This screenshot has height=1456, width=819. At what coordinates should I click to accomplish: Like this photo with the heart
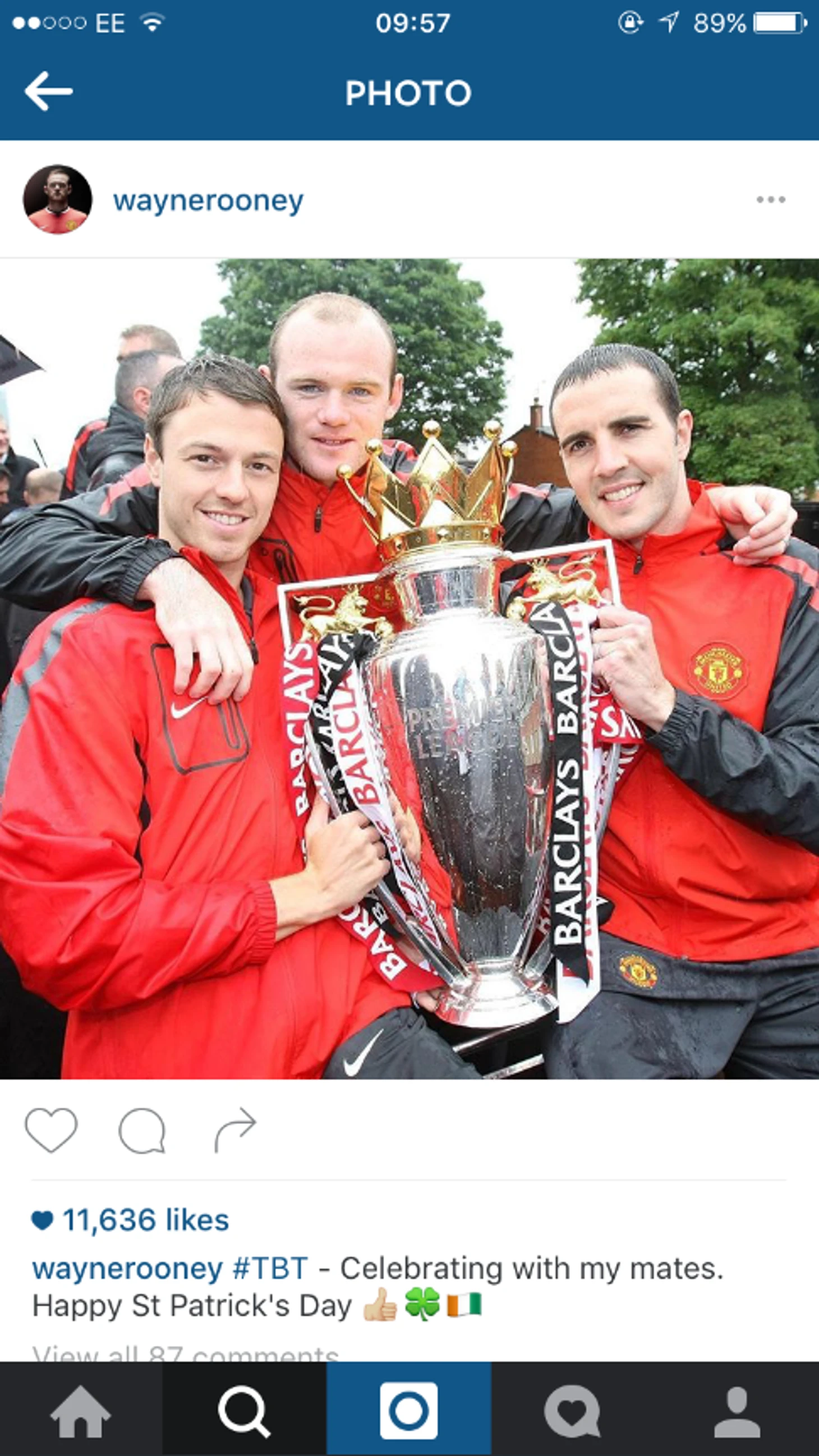click(51, 1130)
